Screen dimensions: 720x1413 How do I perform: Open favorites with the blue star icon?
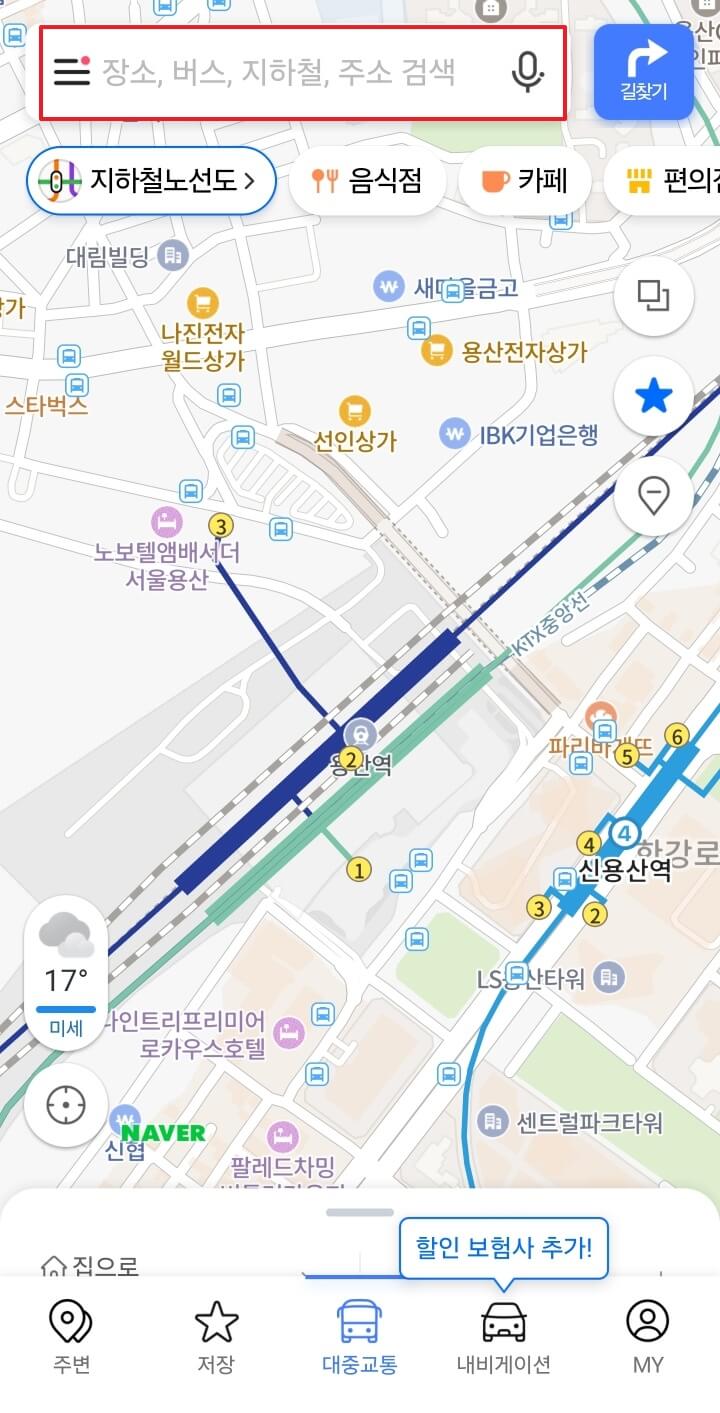coord(653,396)
